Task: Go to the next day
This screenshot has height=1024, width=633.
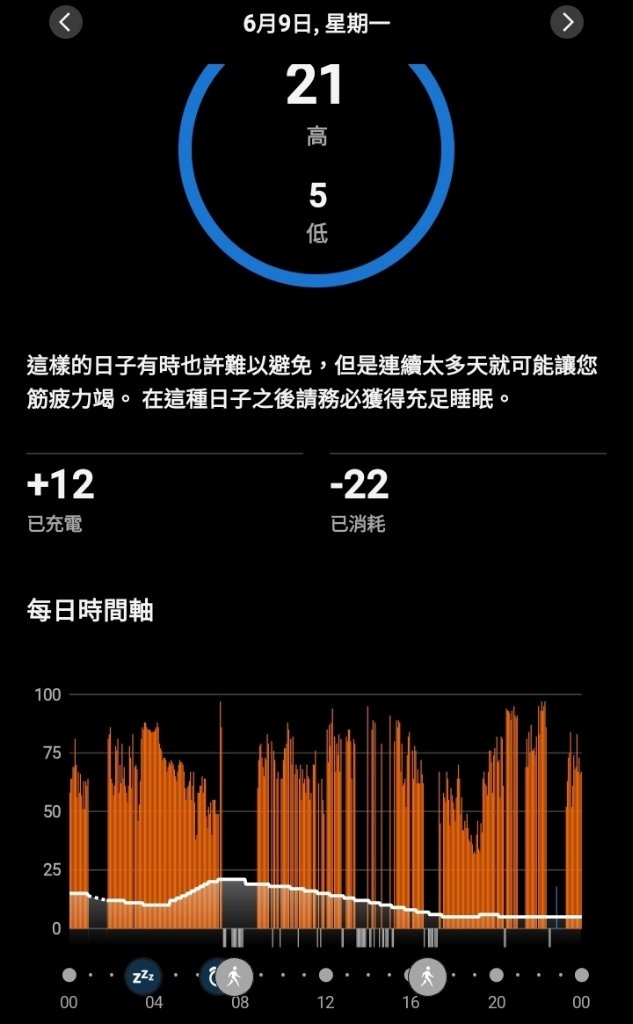Action: pos(566,22)
